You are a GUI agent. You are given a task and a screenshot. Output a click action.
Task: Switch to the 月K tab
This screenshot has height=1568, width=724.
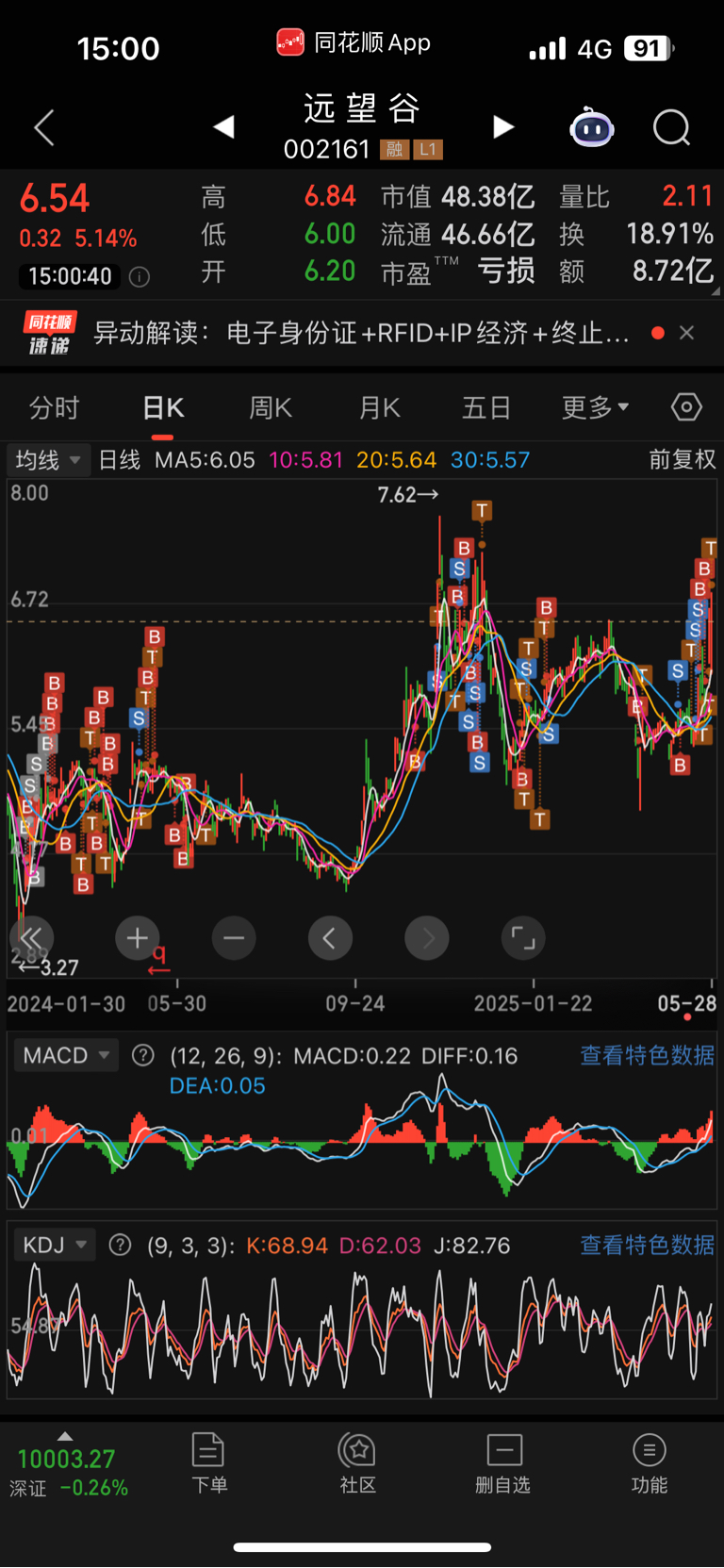(x=379, y=407)
